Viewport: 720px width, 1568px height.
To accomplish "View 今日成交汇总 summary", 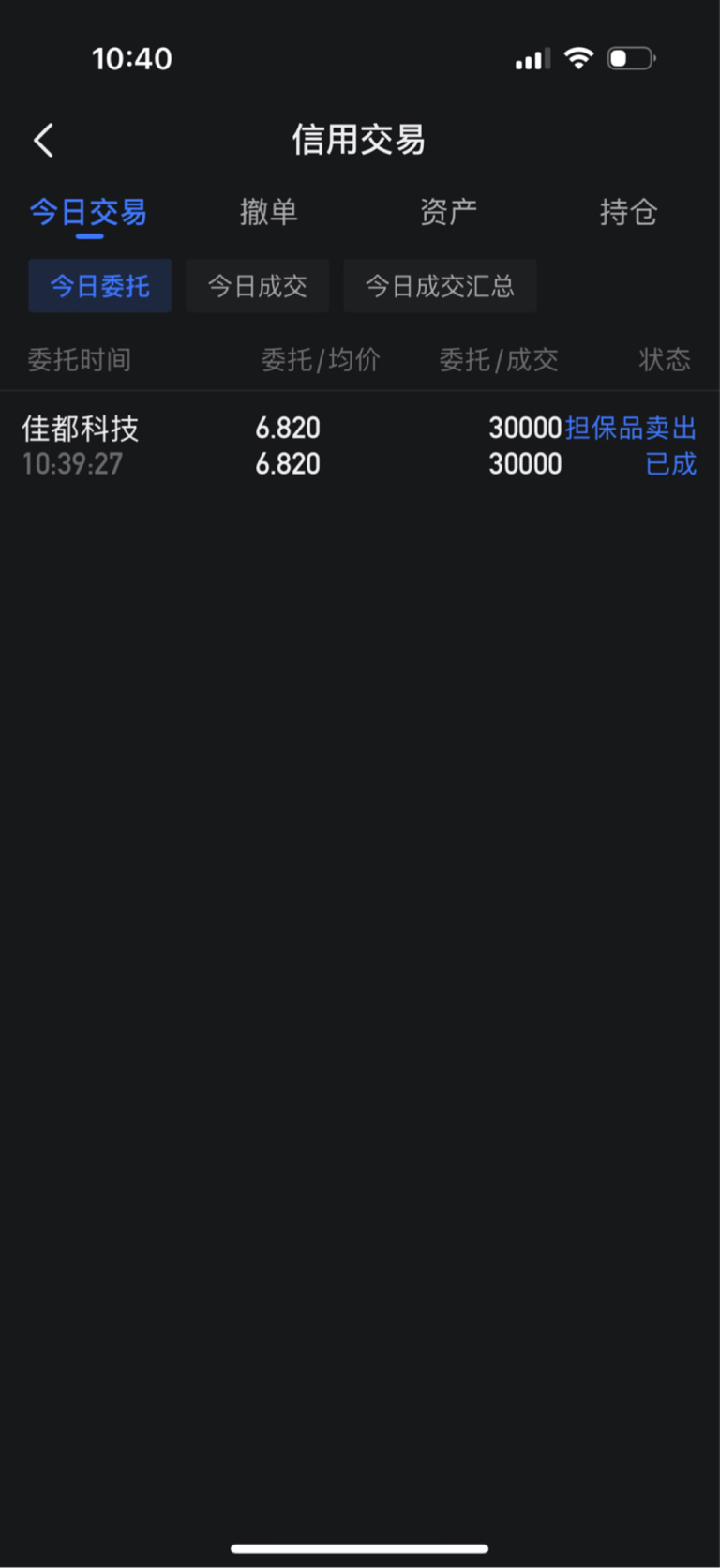I will coord(440,286).
